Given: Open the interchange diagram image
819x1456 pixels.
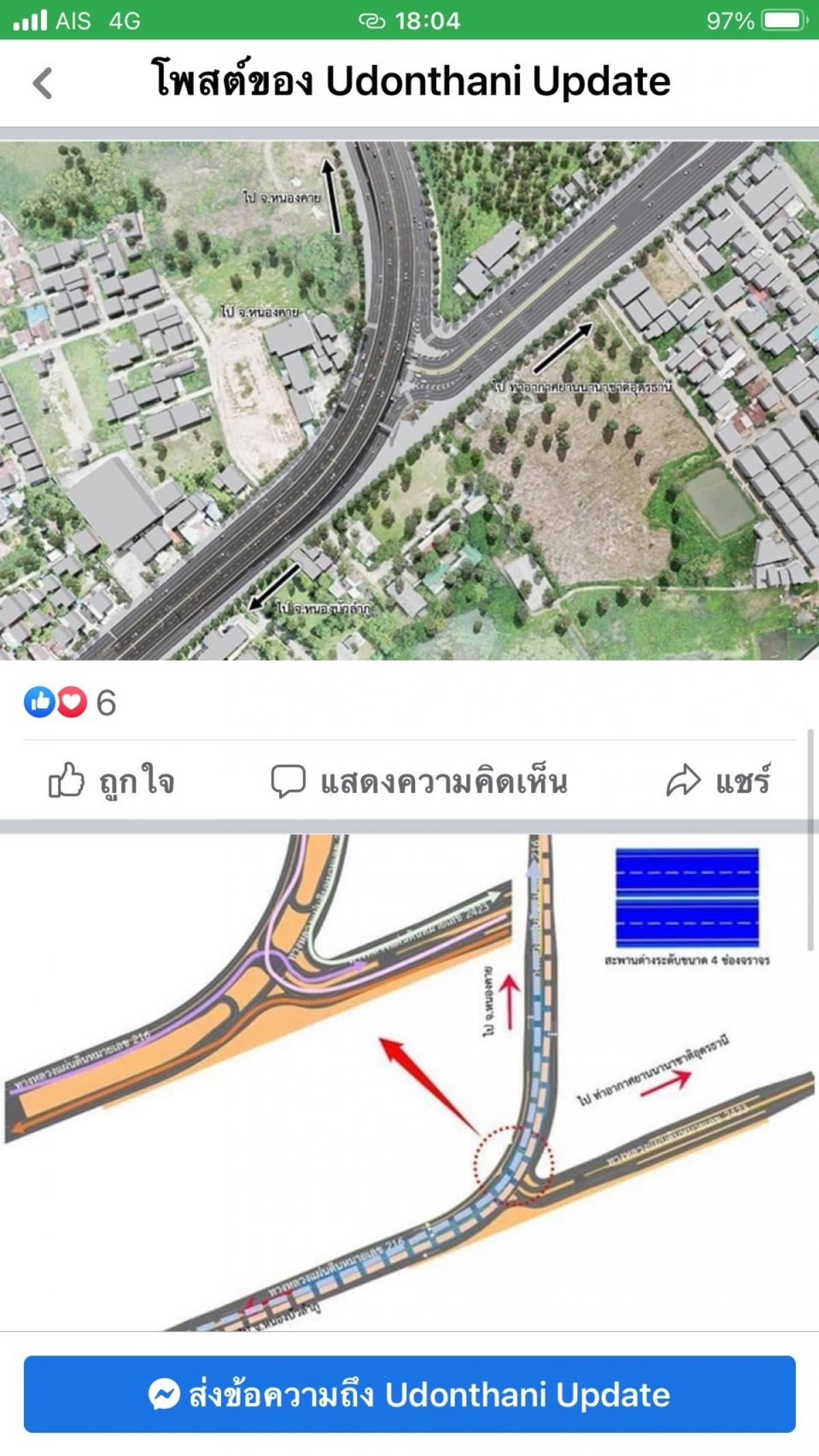Looking at the screenshot, I should point(409,1082).
